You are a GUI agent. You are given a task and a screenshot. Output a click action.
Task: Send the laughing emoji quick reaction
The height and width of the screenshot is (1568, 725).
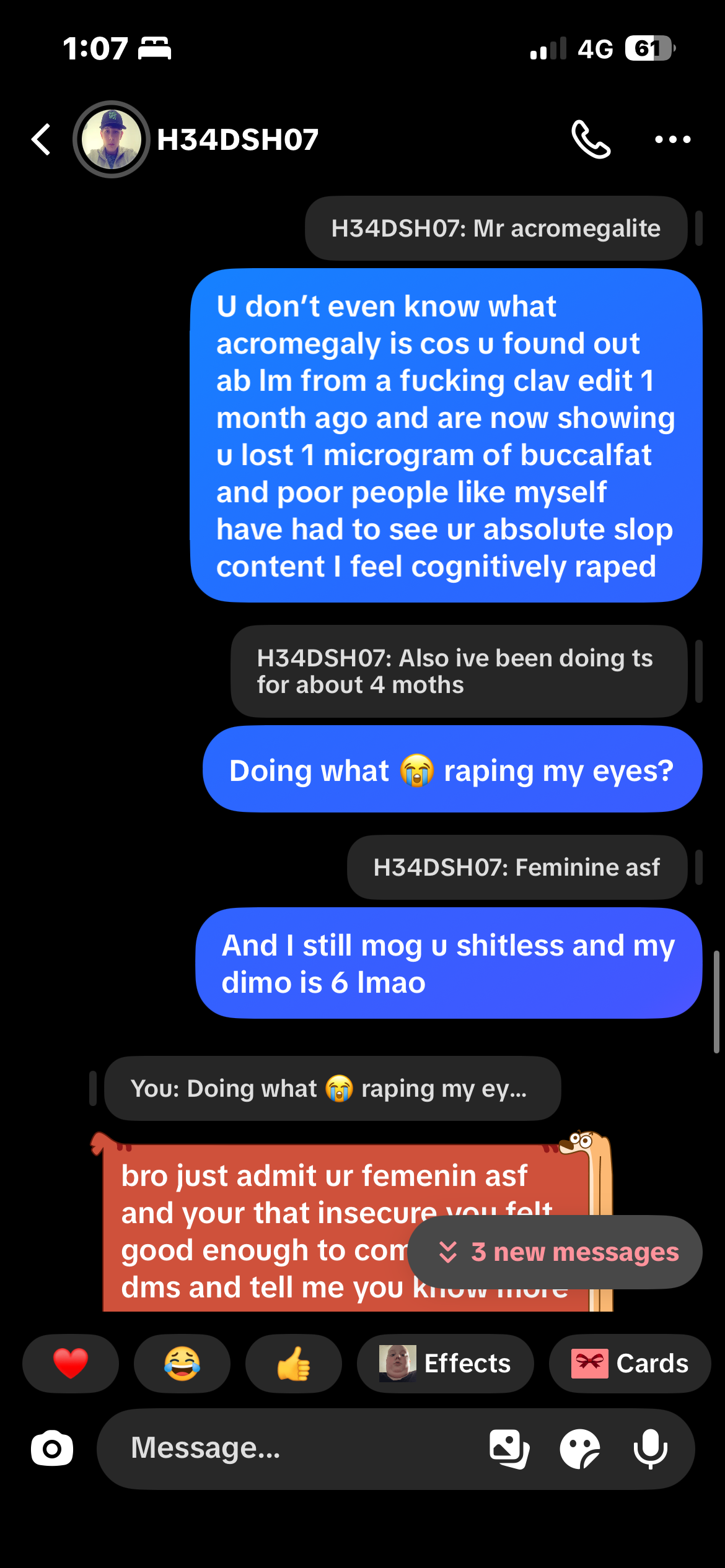[182, 1363]
